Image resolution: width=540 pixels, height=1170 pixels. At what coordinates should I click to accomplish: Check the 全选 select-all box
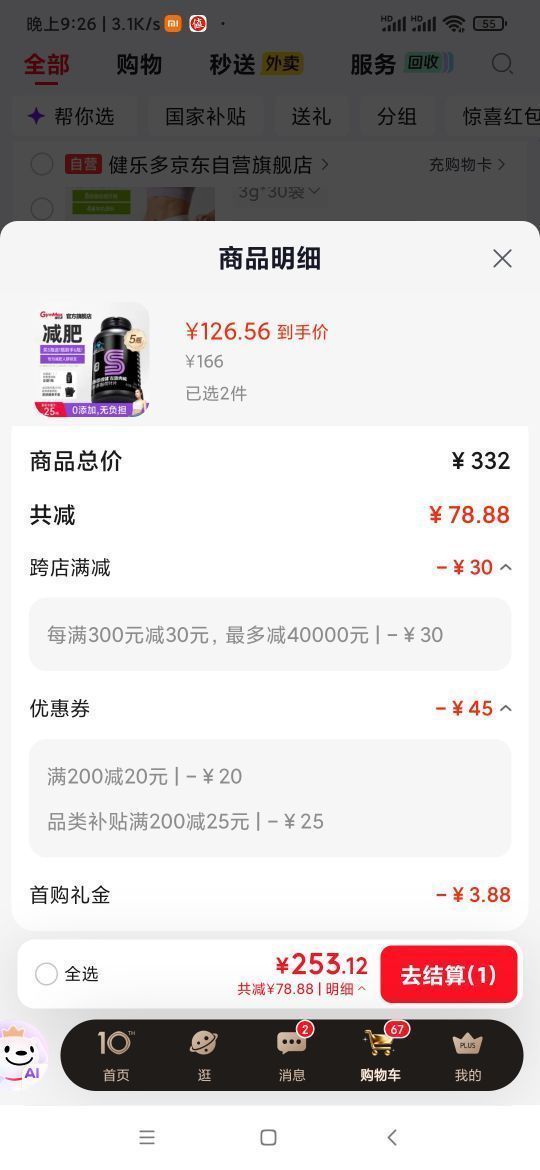(46, 974)
